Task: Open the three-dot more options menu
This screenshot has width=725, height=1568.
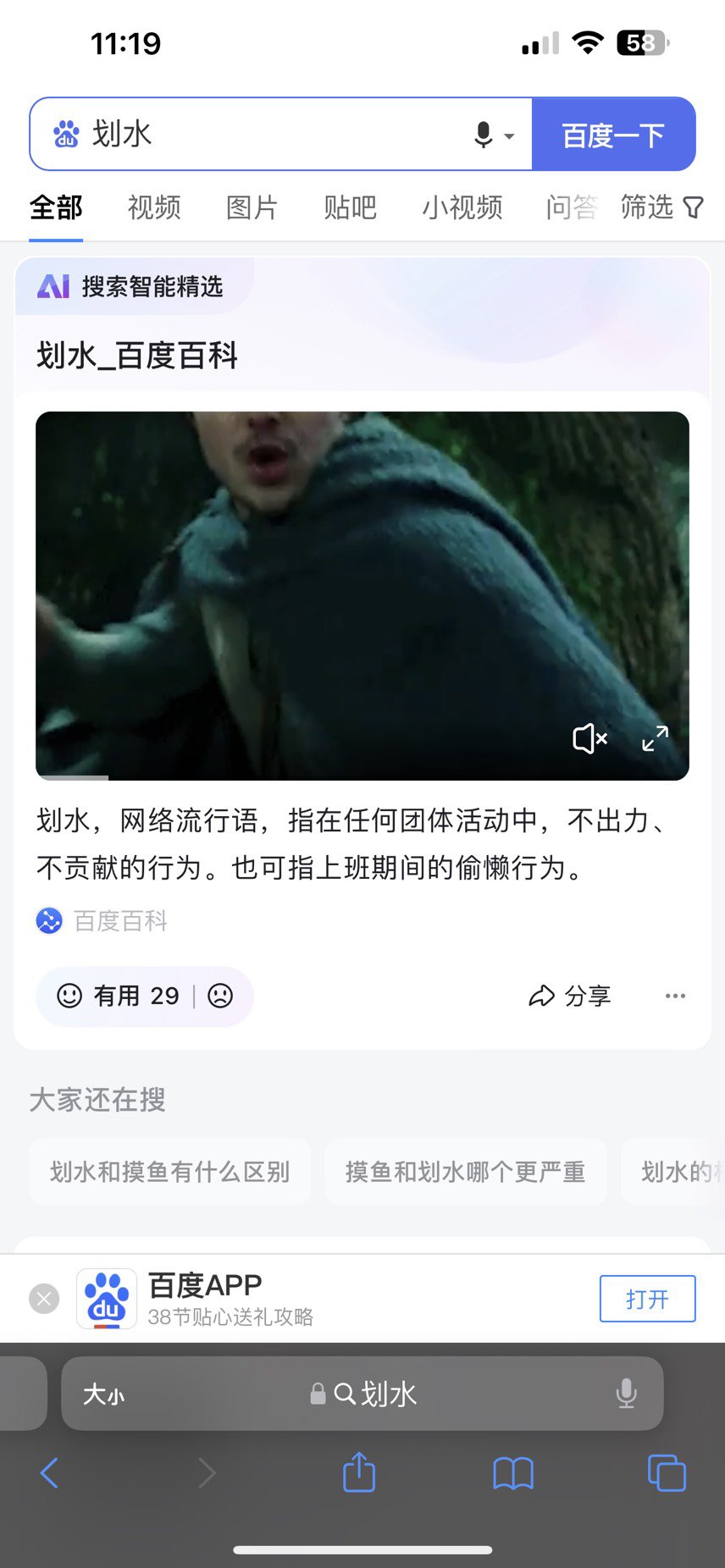Action: 675,996
